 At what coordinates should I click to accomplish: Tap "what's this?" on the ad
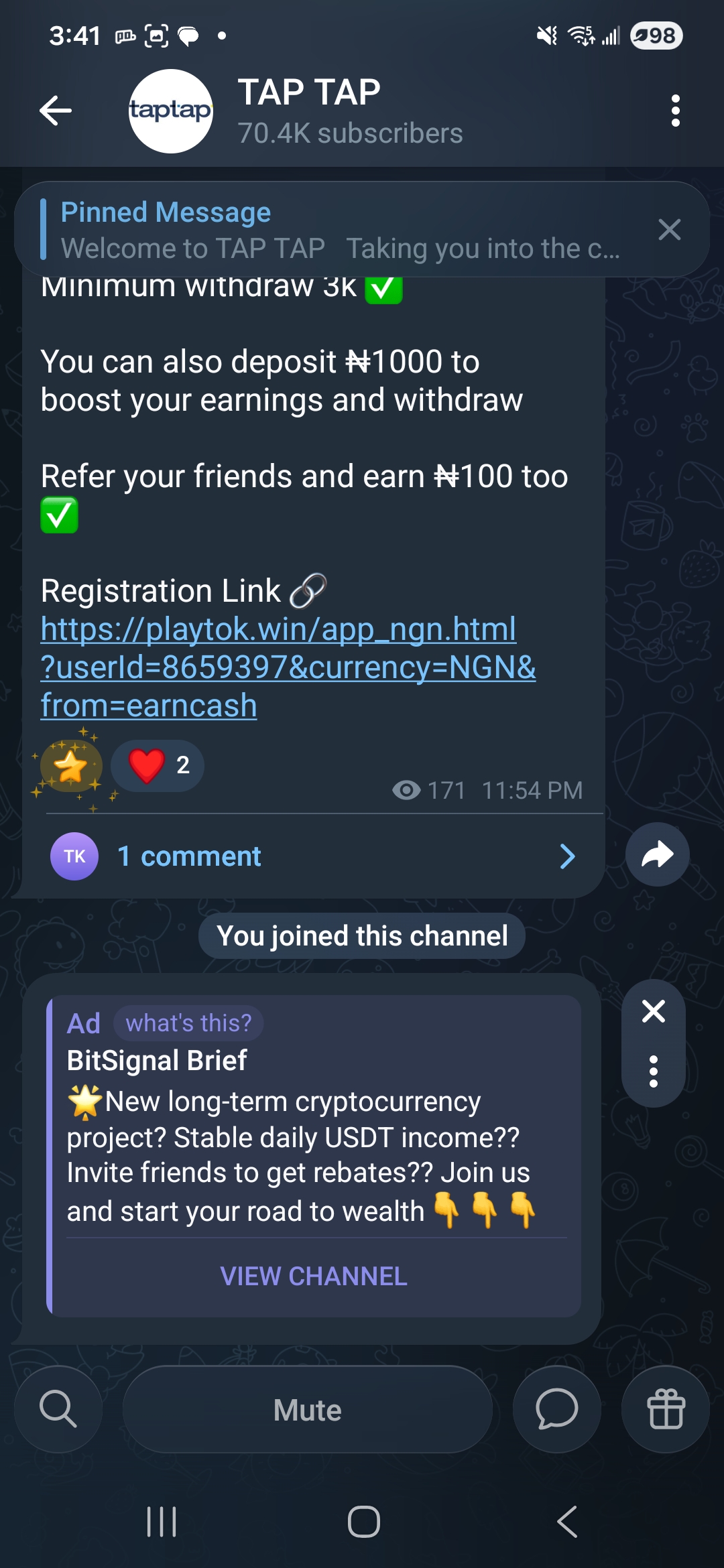point(188,1023)
